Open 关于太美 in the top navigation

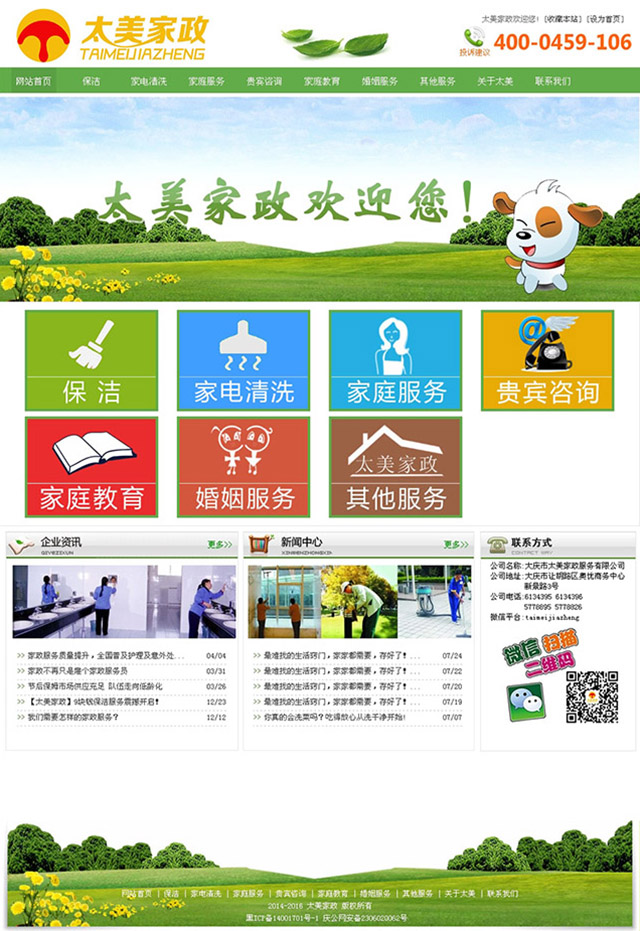click(495, 81)
